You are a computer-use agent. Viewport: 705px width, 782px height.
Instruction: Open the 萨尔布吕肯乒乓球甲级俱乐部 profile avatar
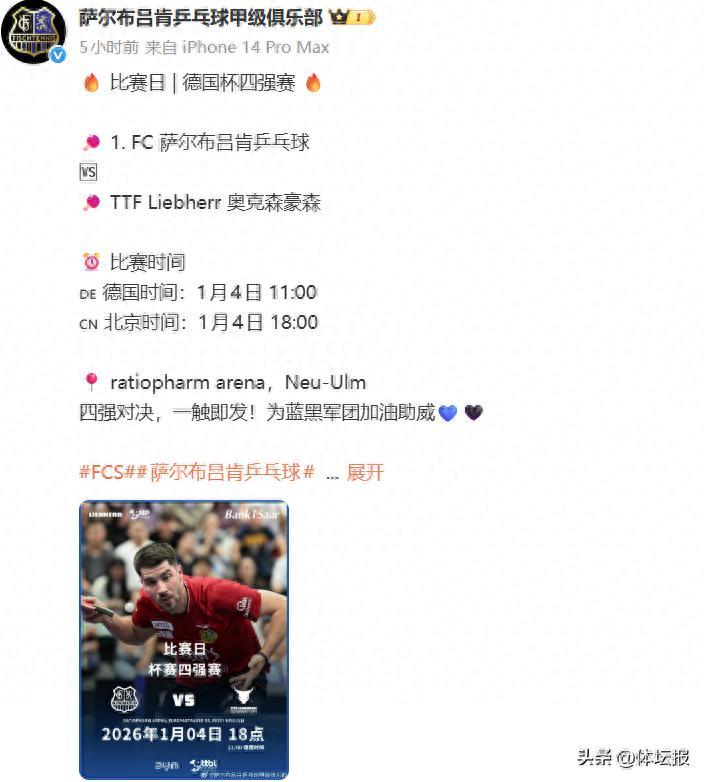click(35, 32)
